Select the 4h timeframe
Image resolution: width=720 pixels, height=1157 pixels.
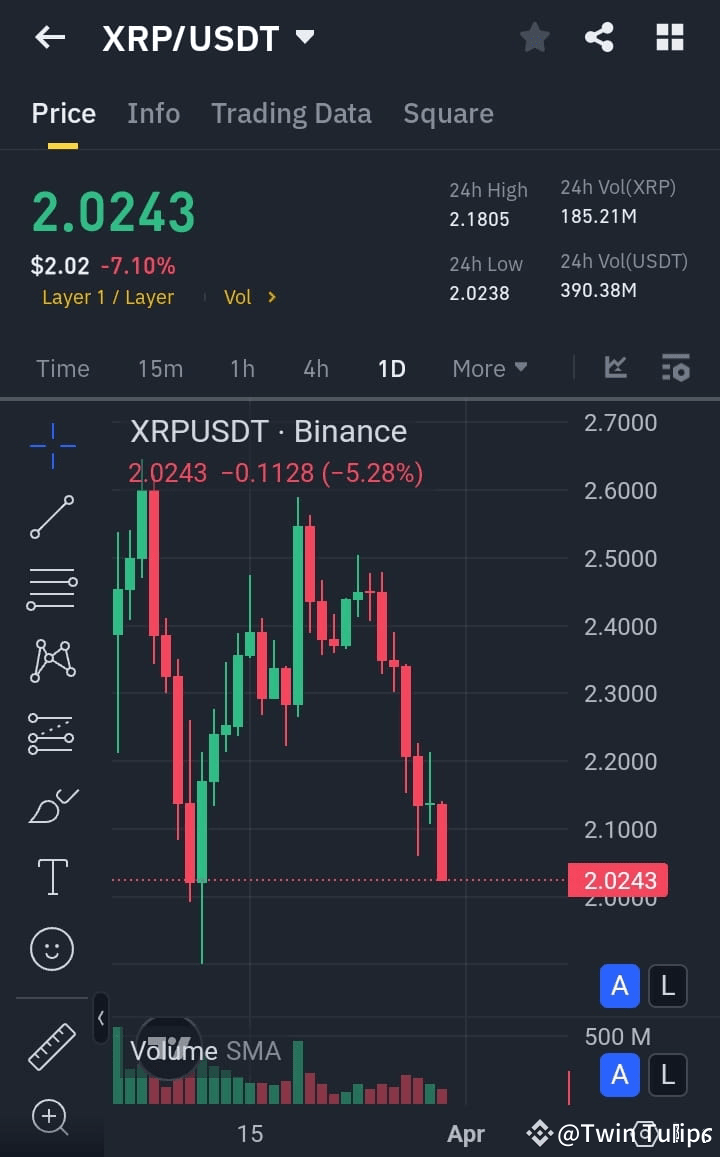(316, 368)
